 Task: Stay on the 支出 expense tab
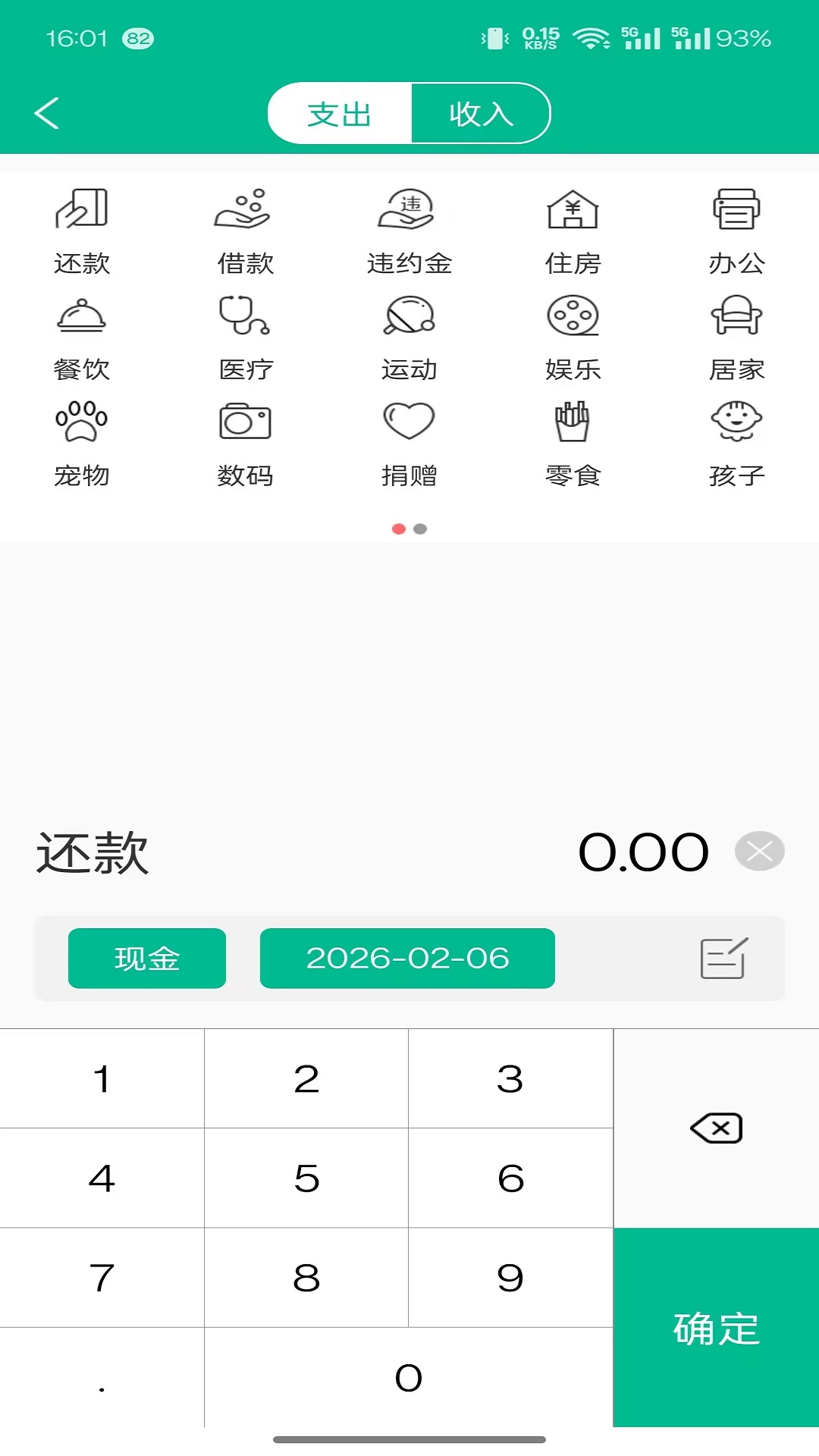coord(339,112)
